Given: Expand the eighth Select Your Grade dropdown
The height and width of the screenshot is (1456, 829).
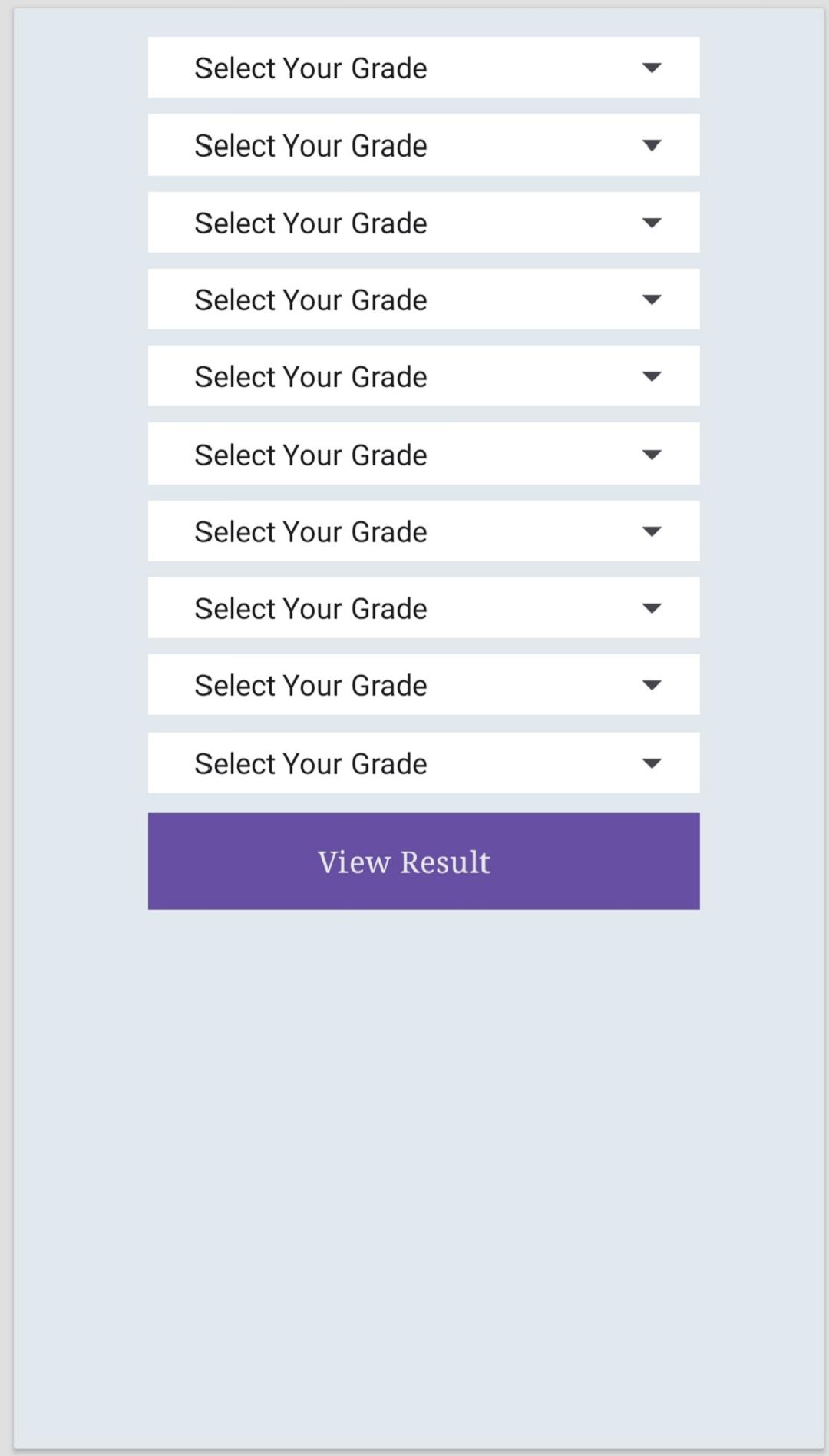Looking at the screenshot, I should tap(424, 608).
